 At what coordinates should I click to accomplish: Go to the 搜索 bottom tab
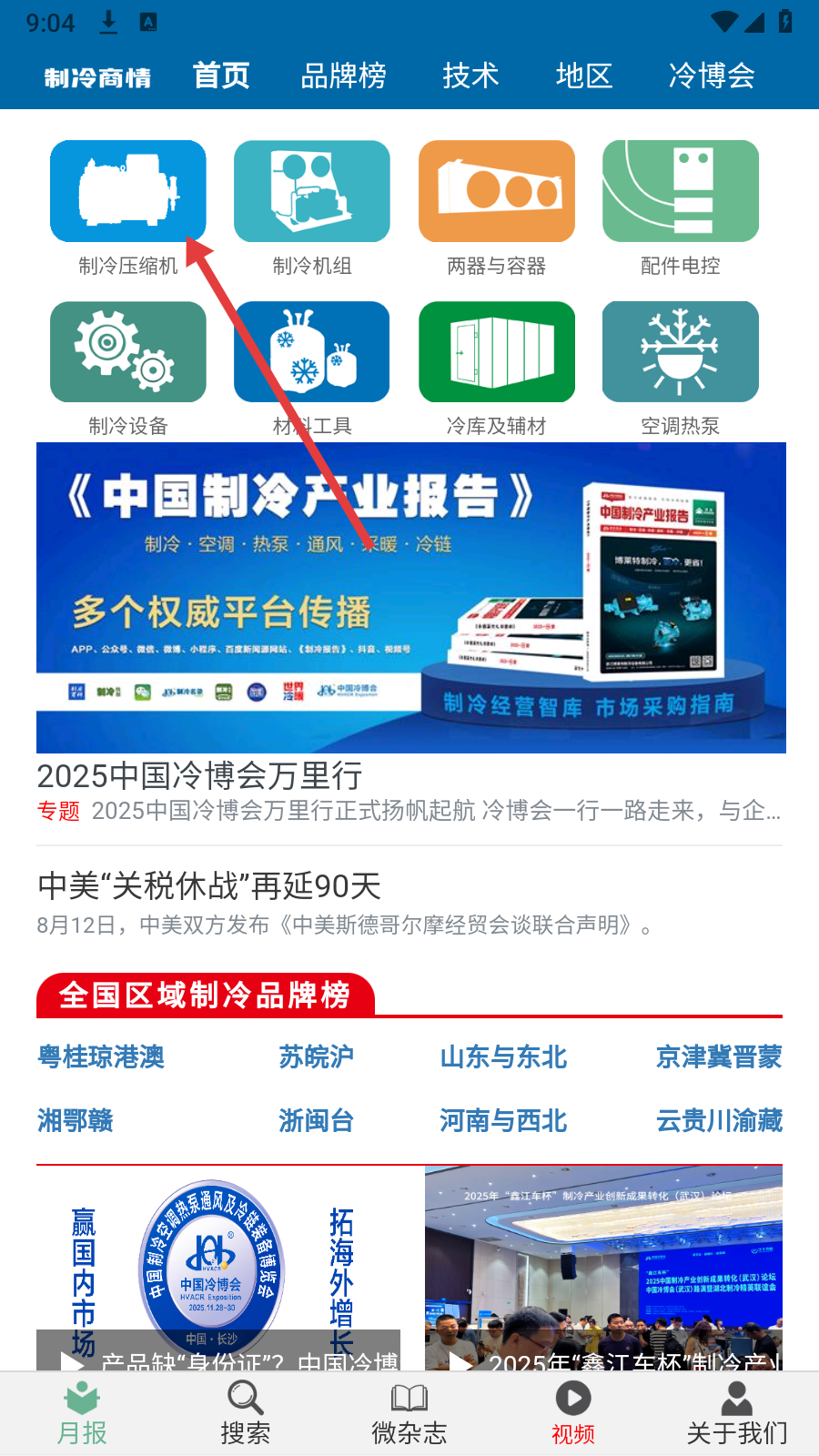tap(245, 1412)
